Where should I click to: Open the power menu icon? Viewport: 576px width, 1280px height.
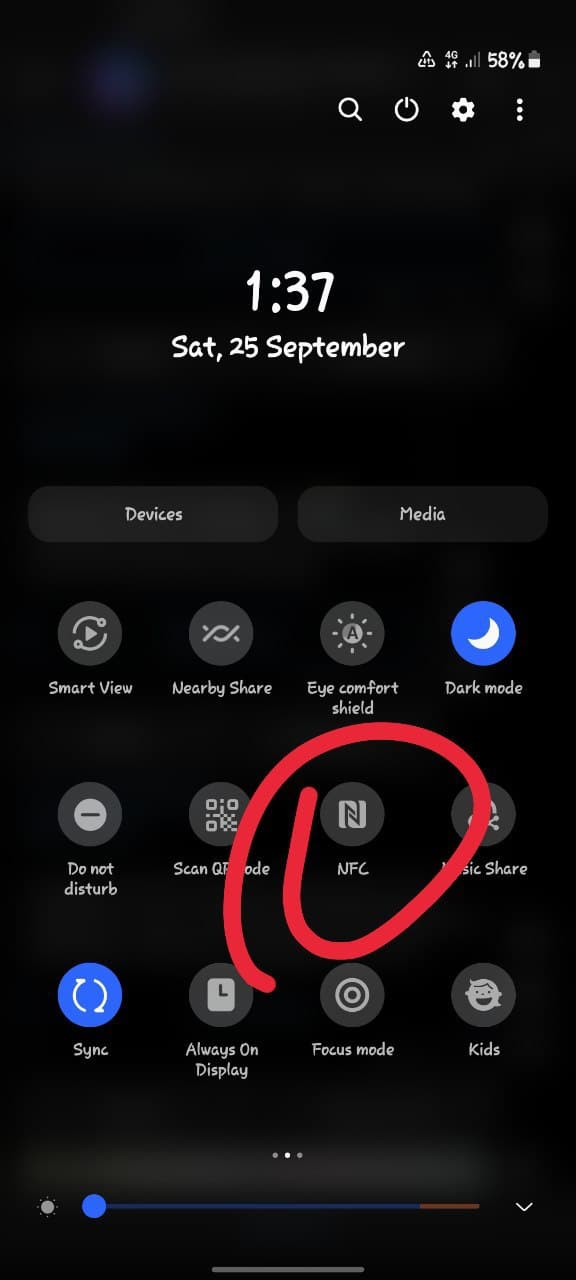[x=406, y=109]
